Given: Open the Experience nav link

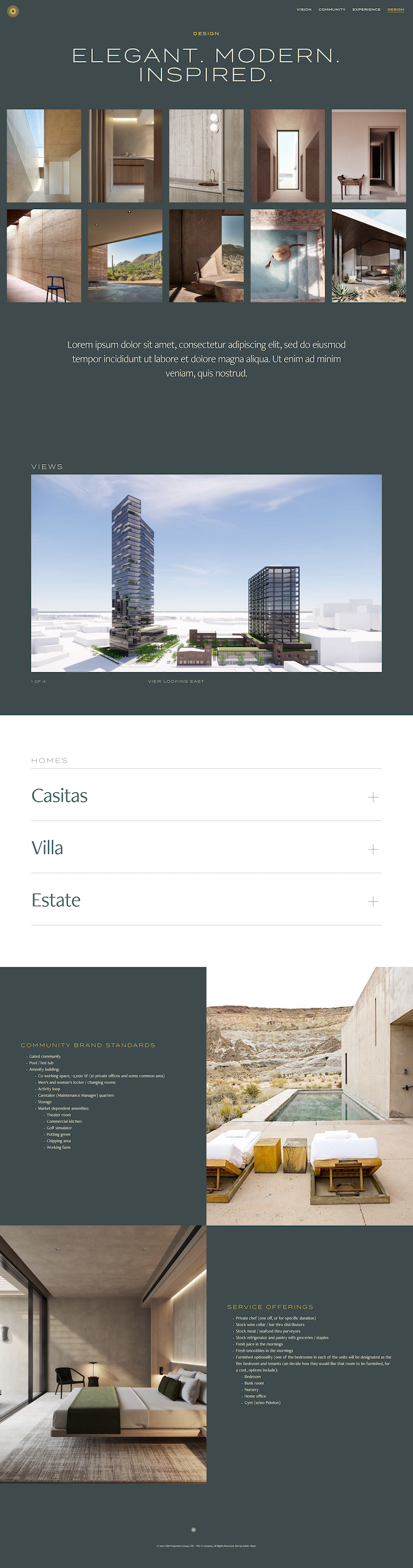Looking at the screenshot, I should coord(366,10).
